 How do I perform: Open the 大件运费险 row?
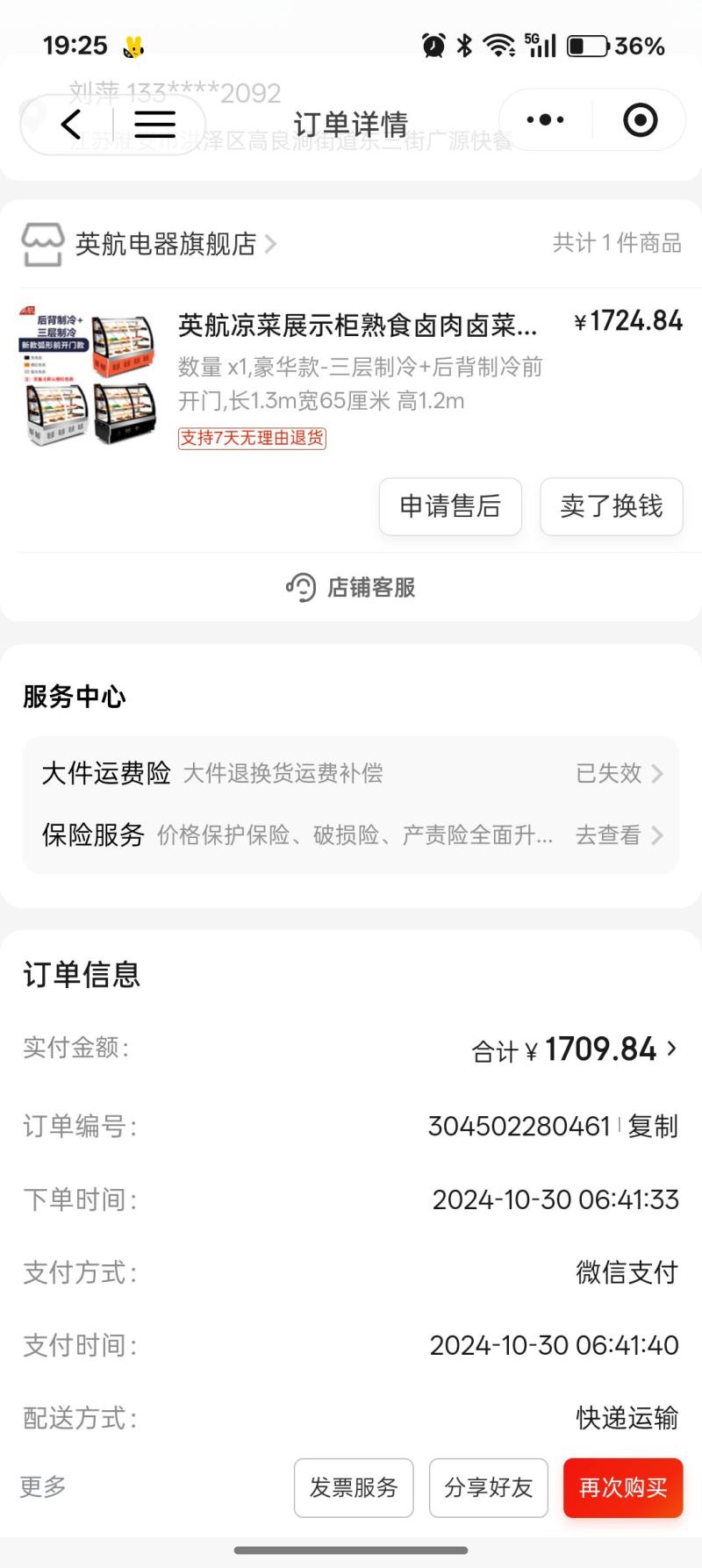(351, 773)
